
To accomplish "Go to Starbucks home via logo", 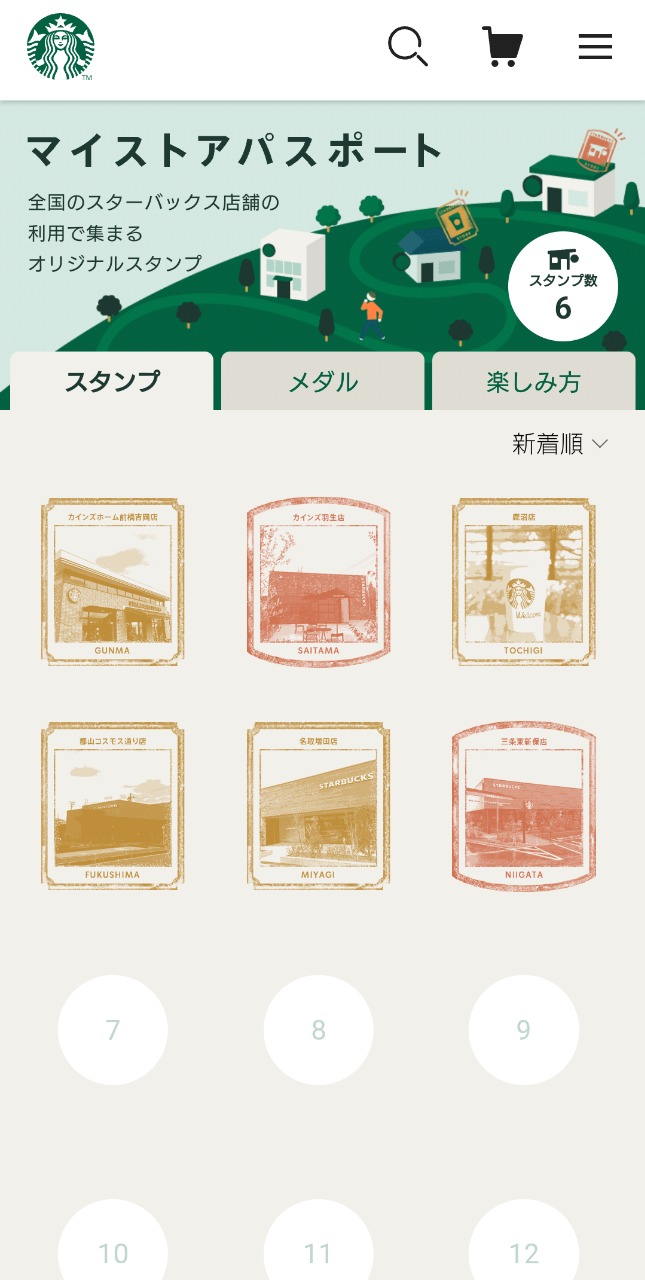I will pyautogui.click(x=61, y=47).
